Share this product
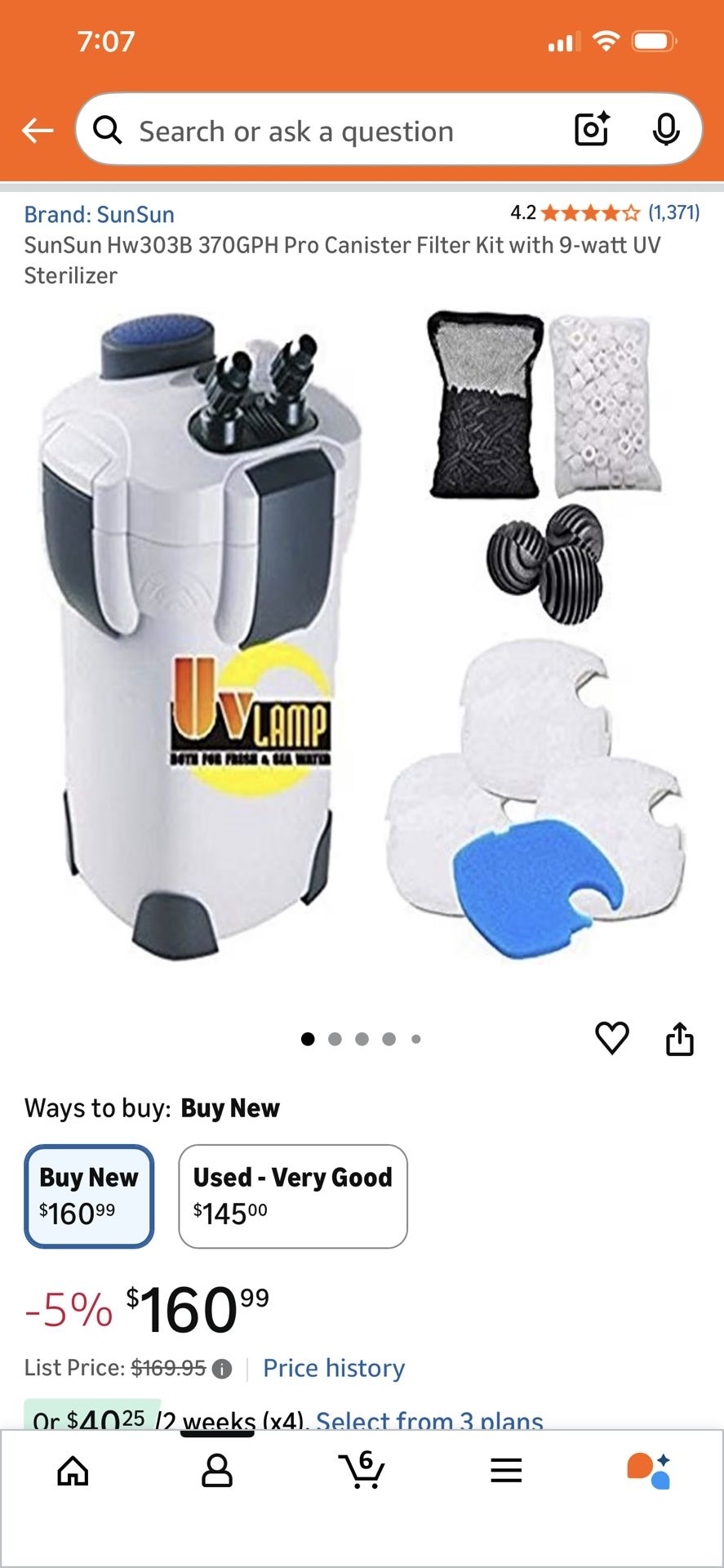Screen dimensions: 724x1568 (x=680, y=1038)
